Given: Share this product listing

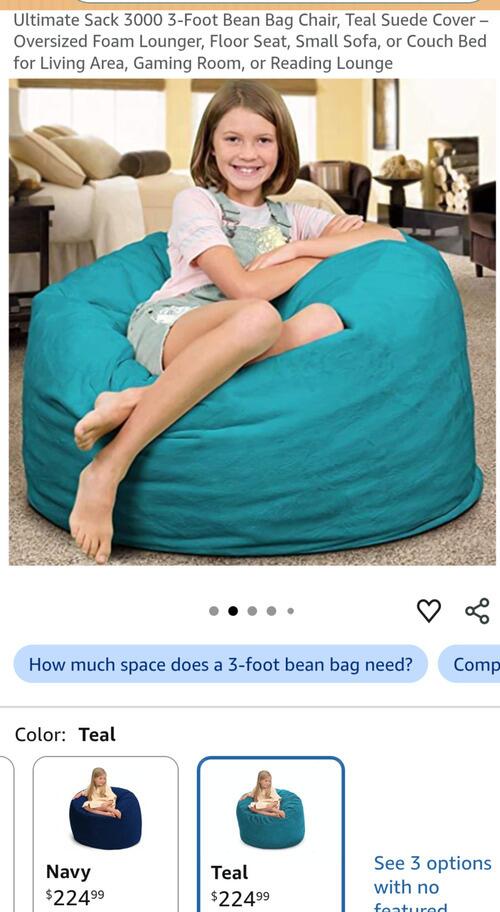Looking at the screenshot, I should (x=477, y=611).
